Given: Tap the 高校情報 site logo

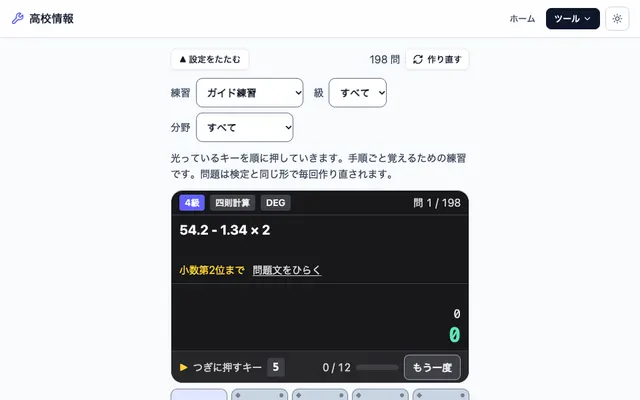Looking at the screenshot, I should tap(42, 19).
